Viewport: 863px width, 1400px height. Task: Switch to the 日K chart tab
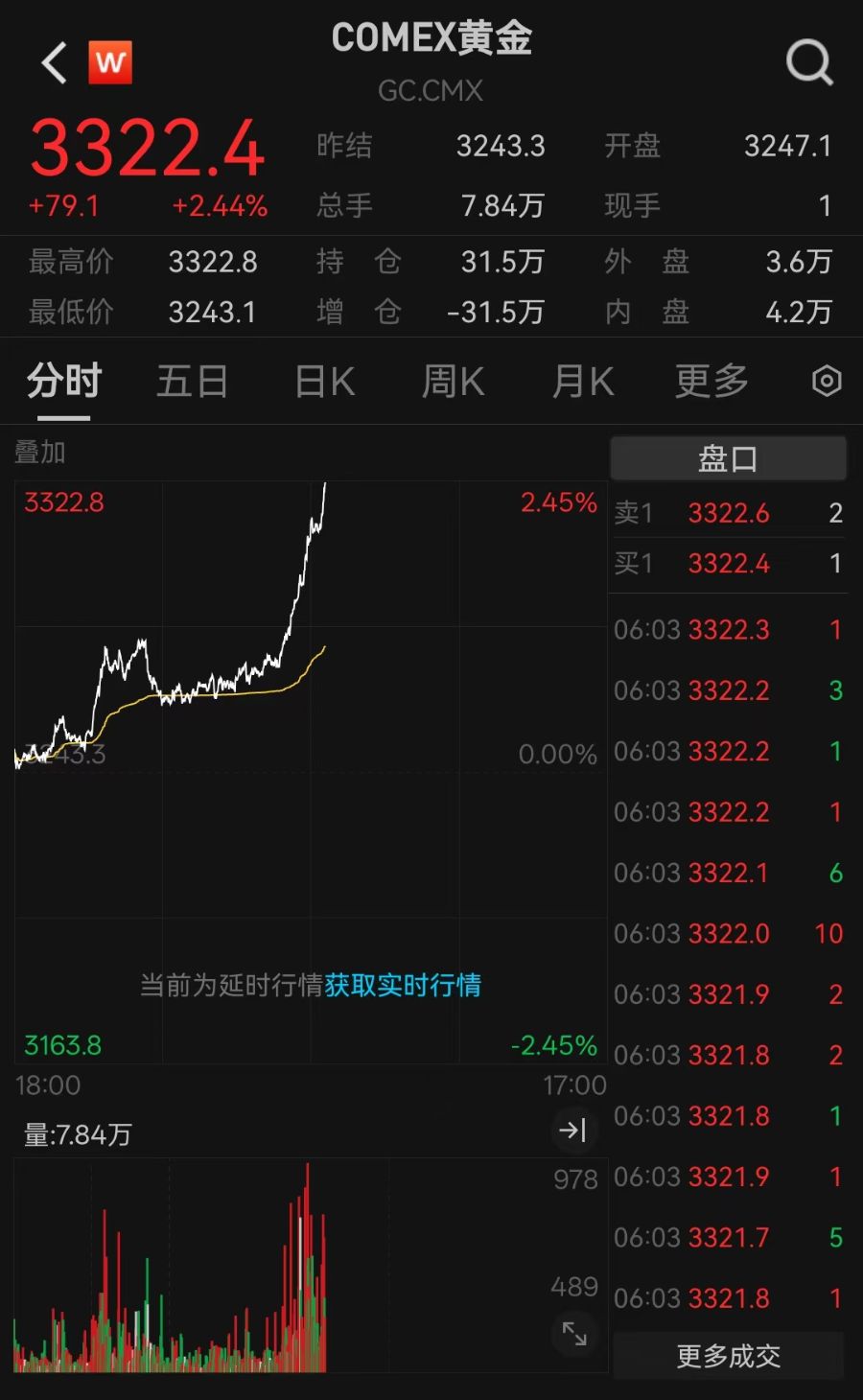coord(324,382)
